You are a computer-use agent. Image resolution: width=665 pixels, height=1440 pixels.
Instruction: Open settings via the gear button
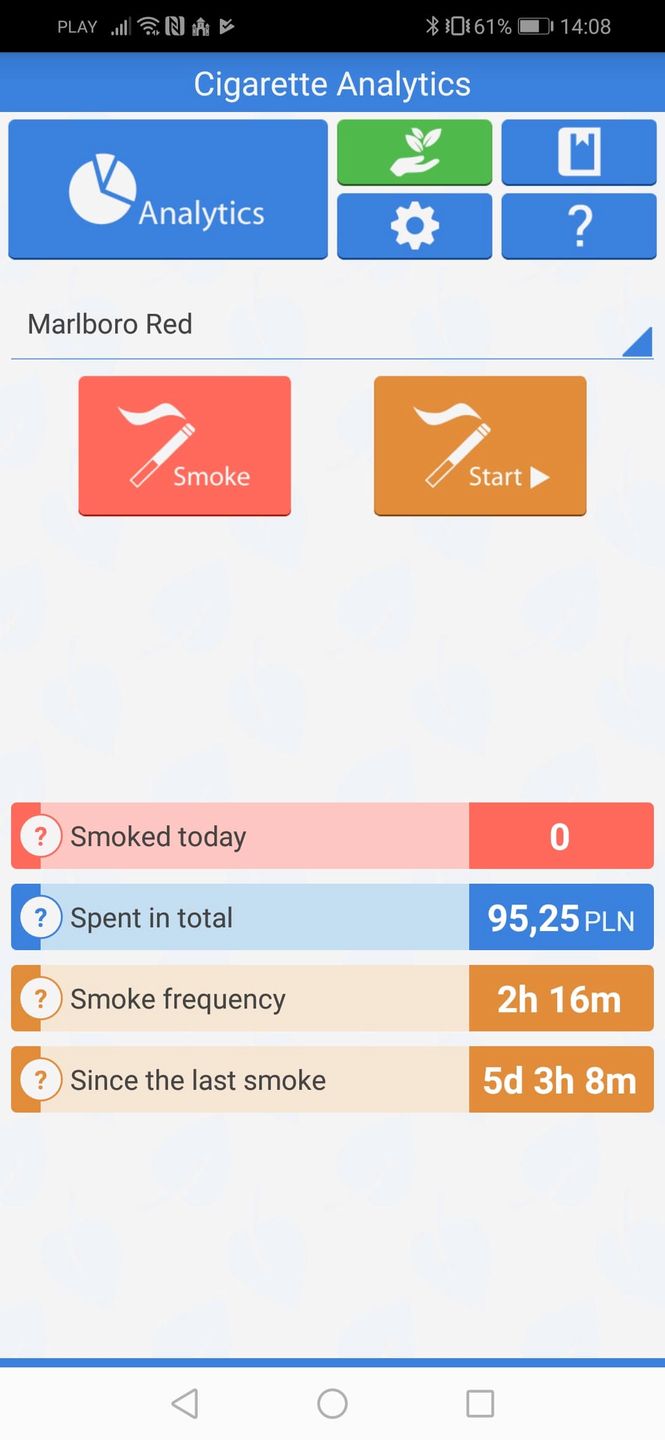414,226
